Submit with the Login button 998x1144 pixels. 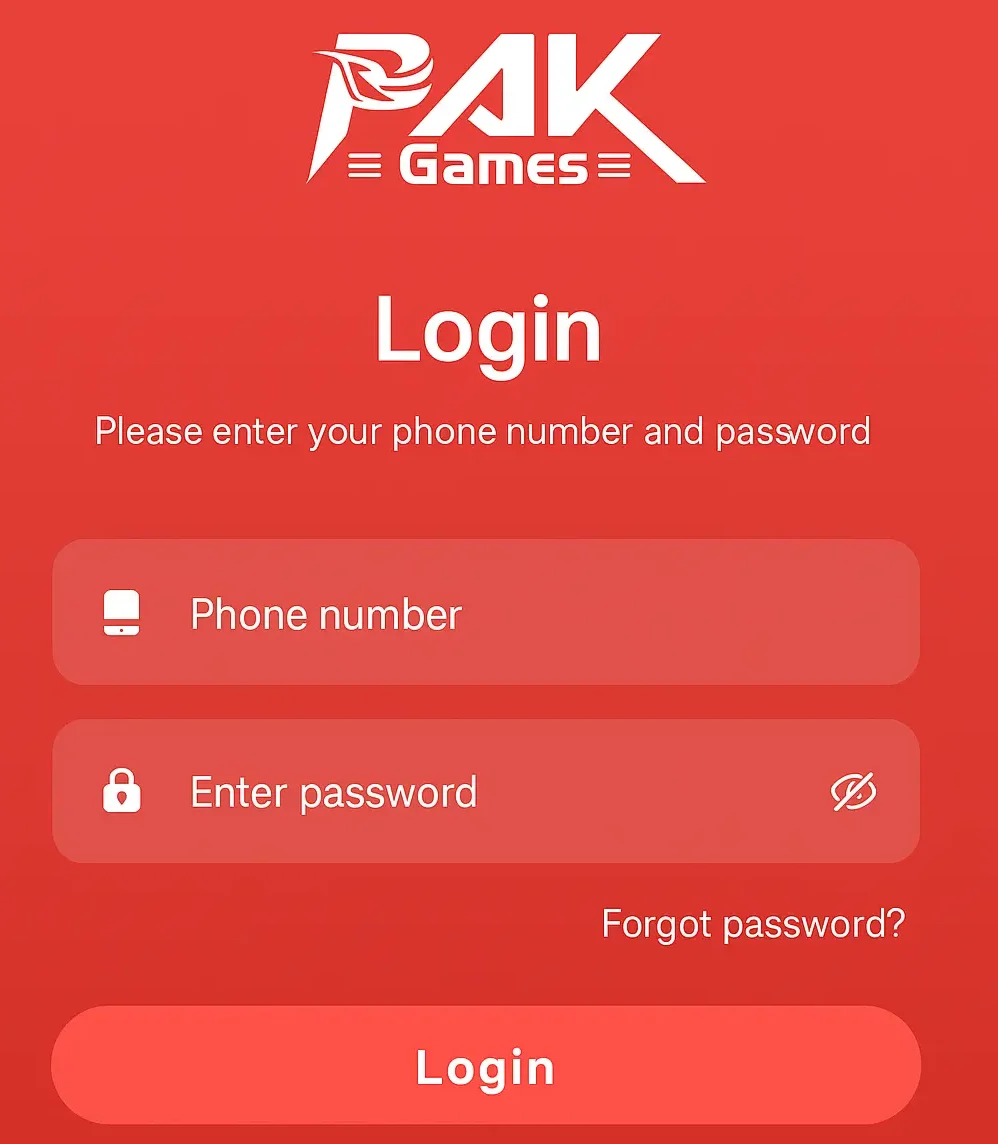(485, 1066)
